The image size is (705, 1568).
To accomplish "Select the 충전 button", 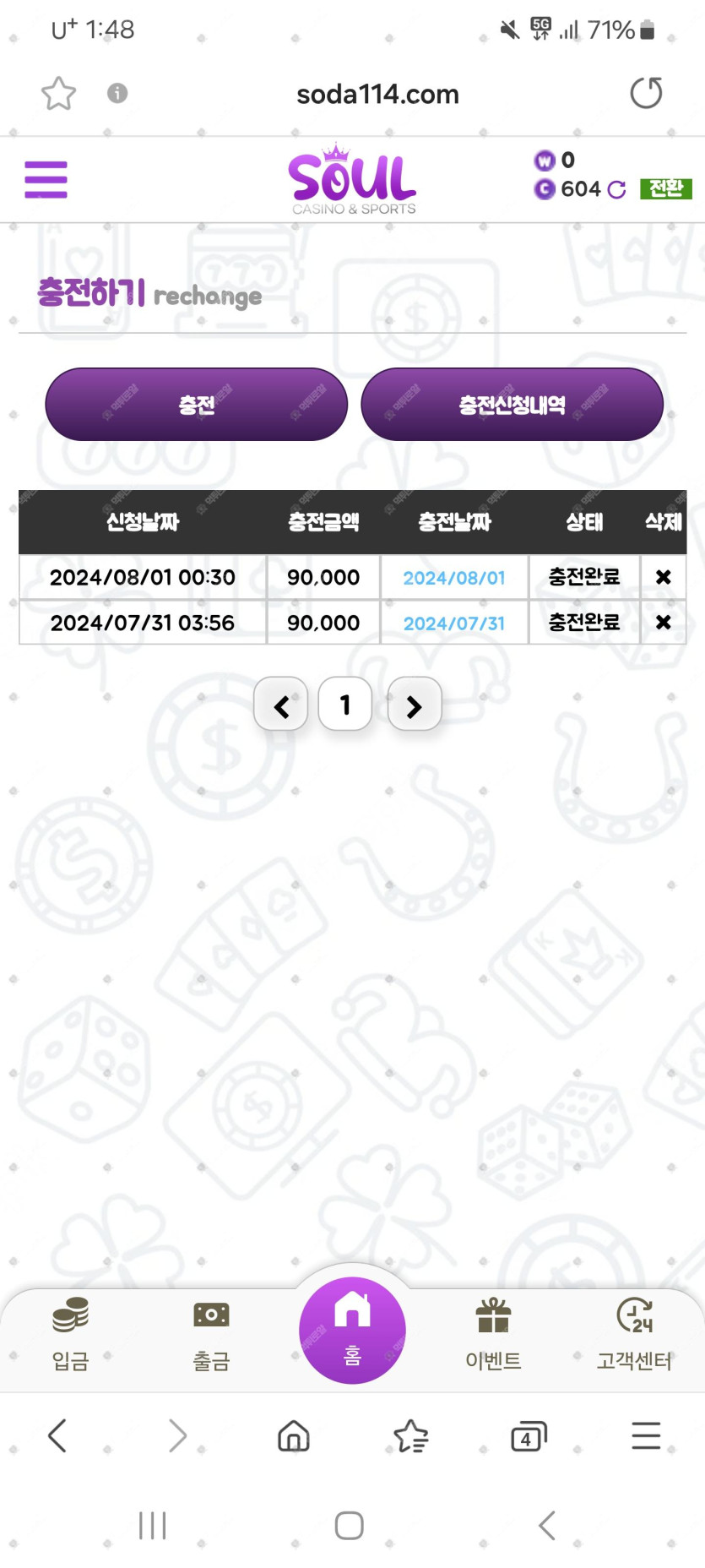I will pyautogui.click(x=196, y=405).
